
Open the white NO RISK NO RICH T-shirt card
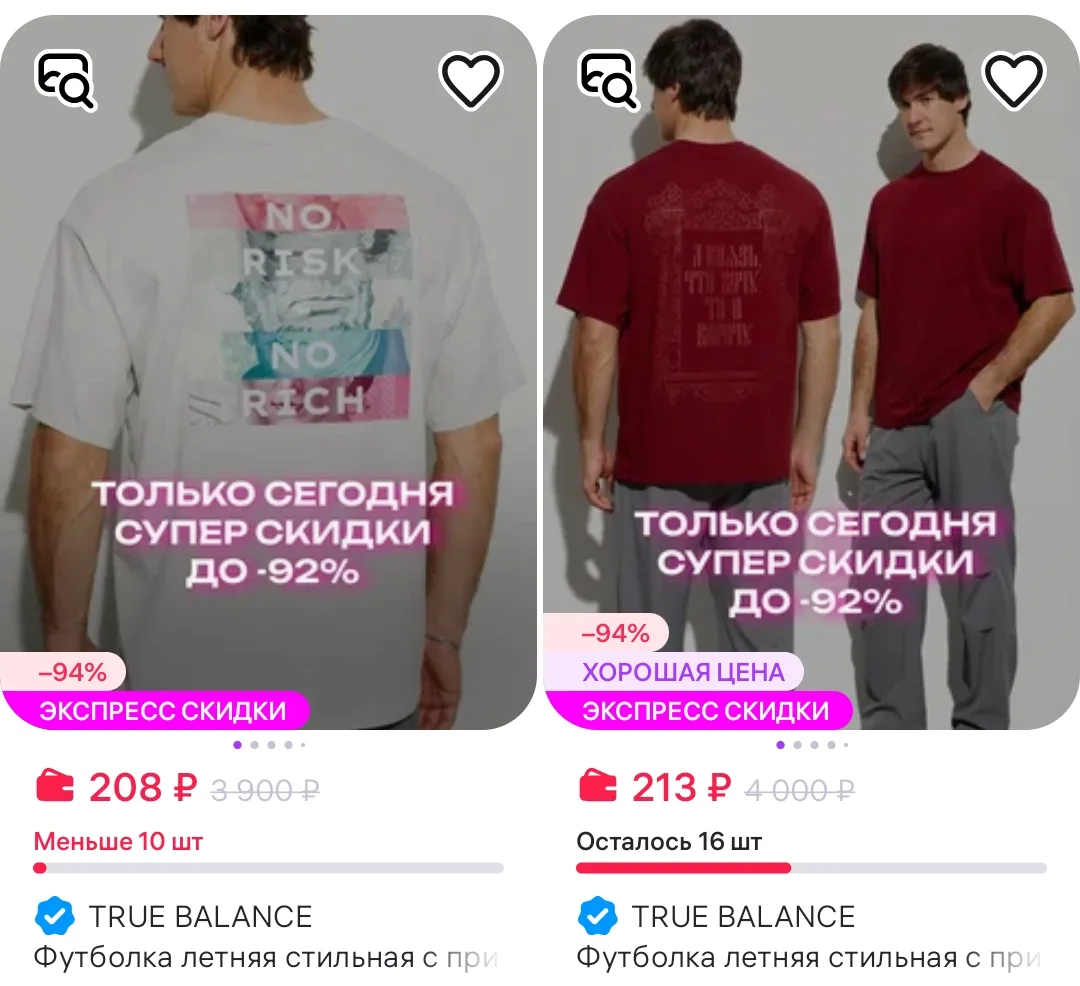point(268,372)
